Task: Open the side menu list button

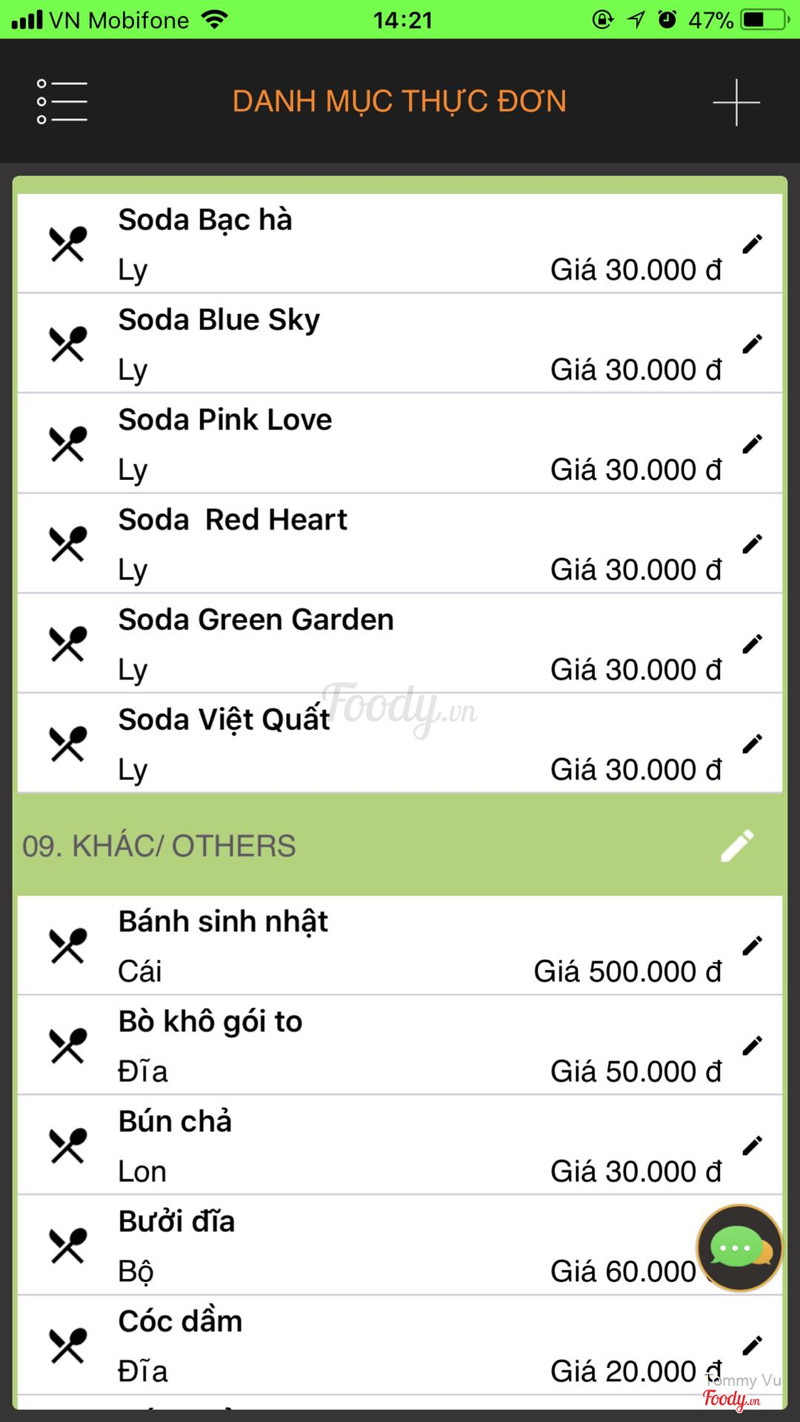Action: pos(62,102)
